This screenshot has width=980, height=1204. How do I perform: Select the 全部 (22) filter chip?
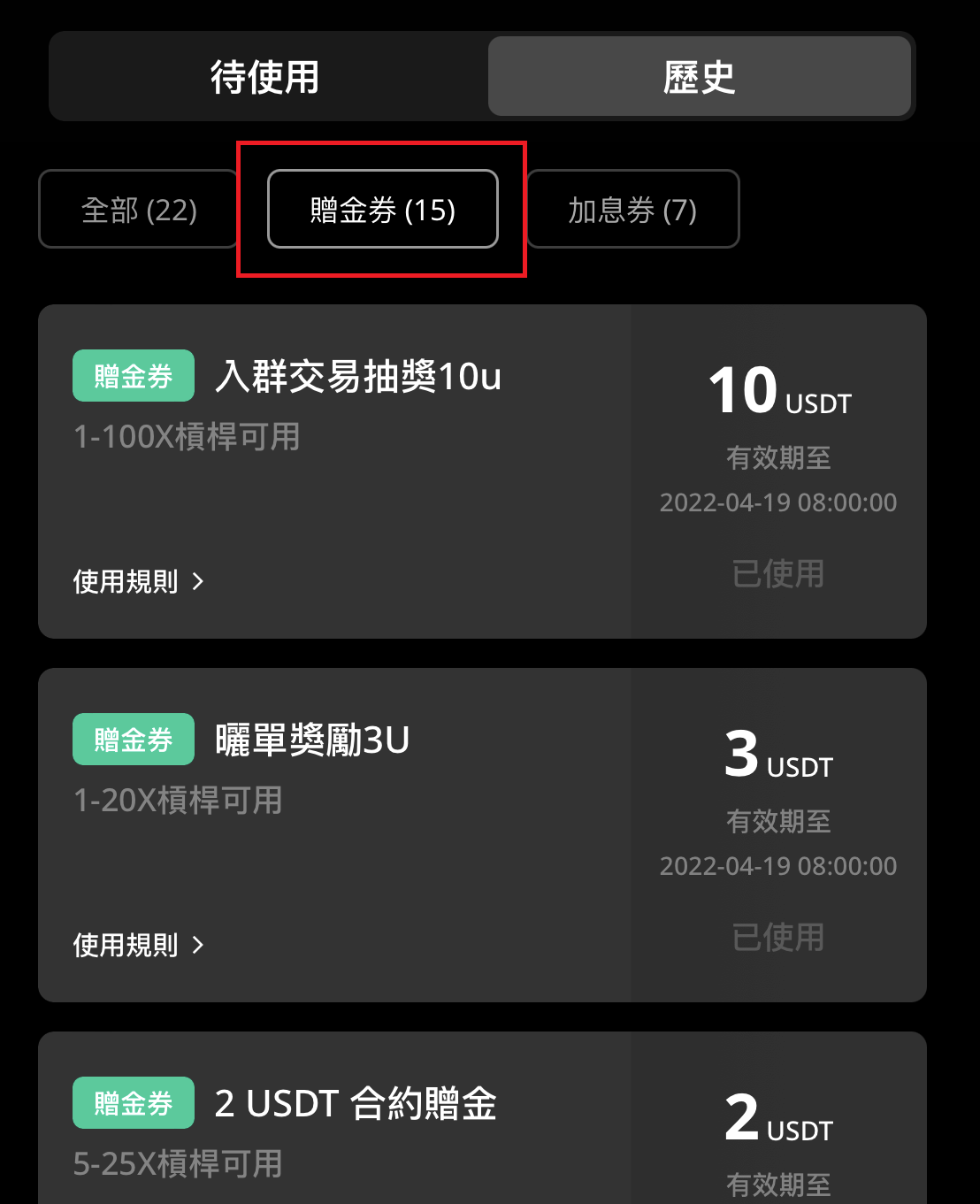(139, 210)
